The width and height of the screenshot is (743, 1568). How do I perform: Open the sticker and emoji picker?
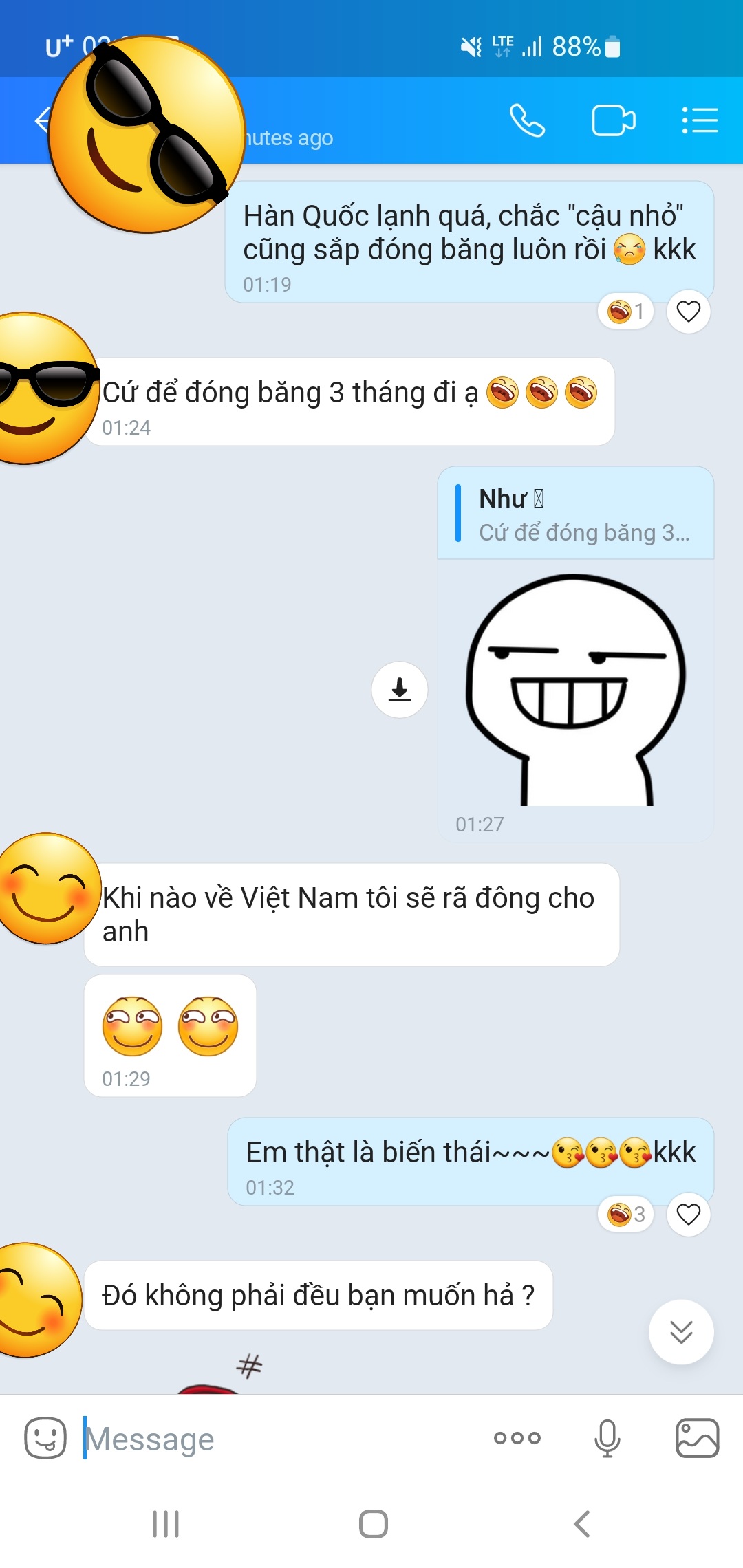[45, 1438]
